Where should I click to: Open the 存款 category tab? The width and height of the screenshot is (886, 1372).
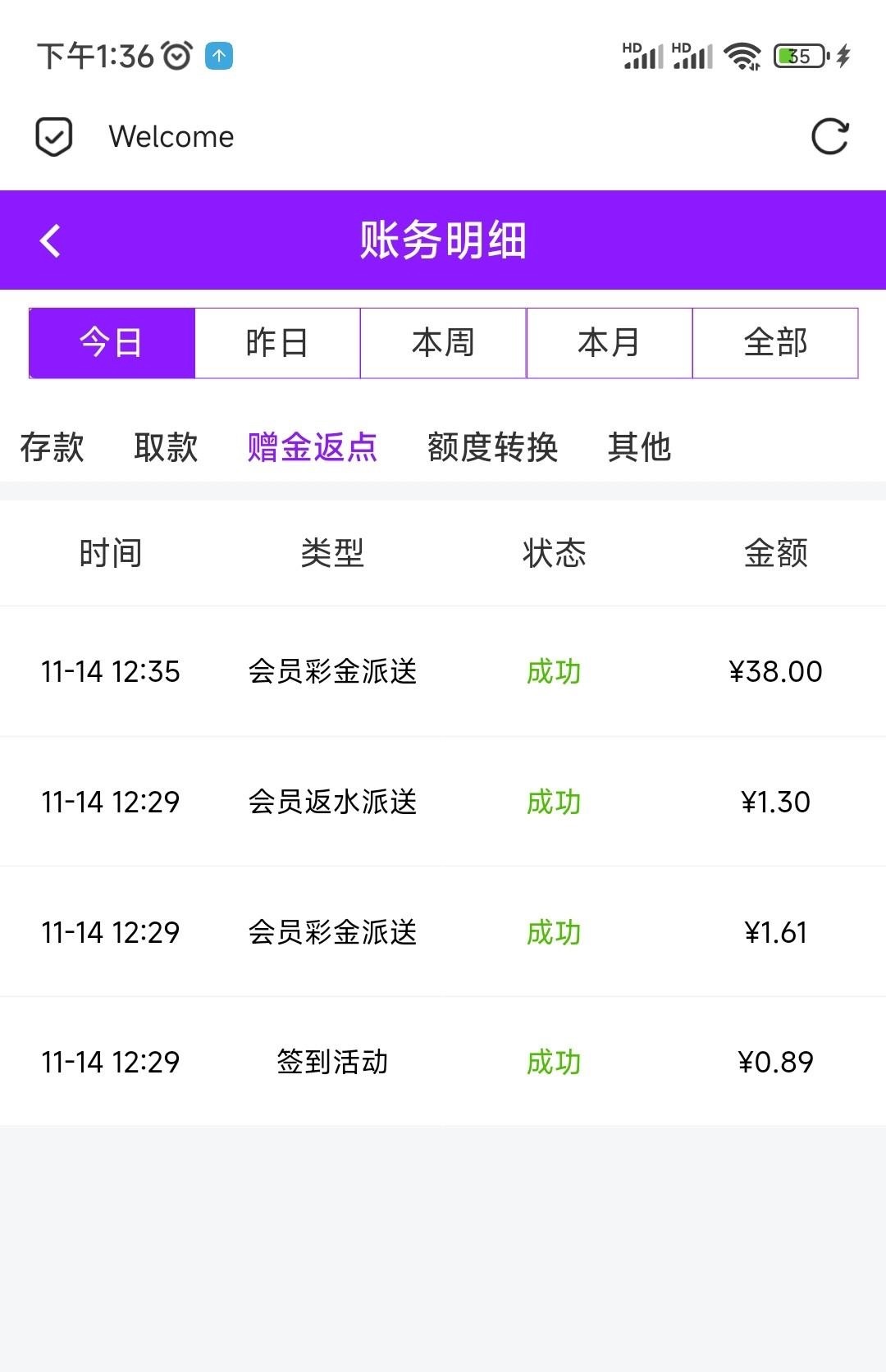(52, 447)
